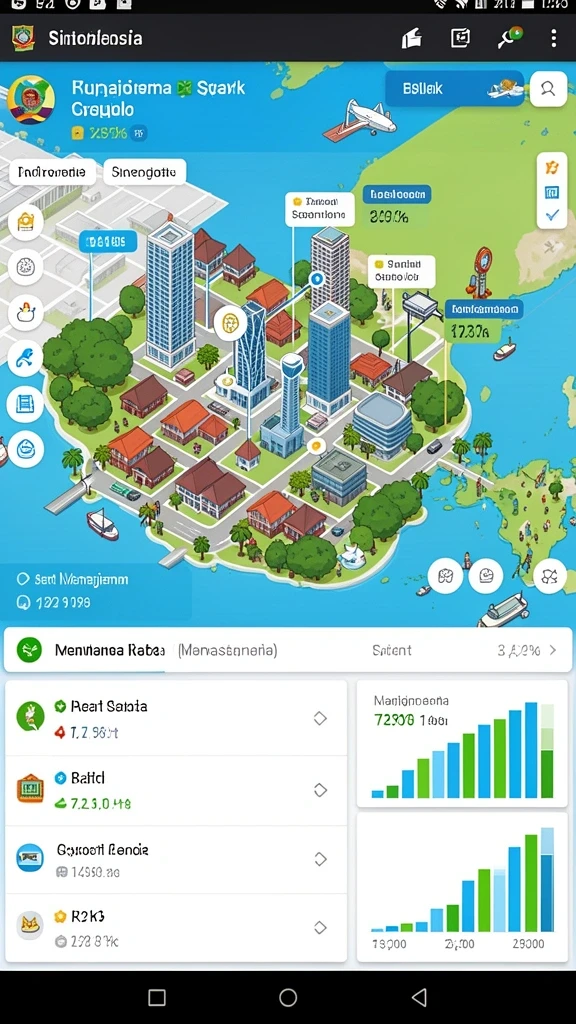Open the Batlcl row

point(176,790)
